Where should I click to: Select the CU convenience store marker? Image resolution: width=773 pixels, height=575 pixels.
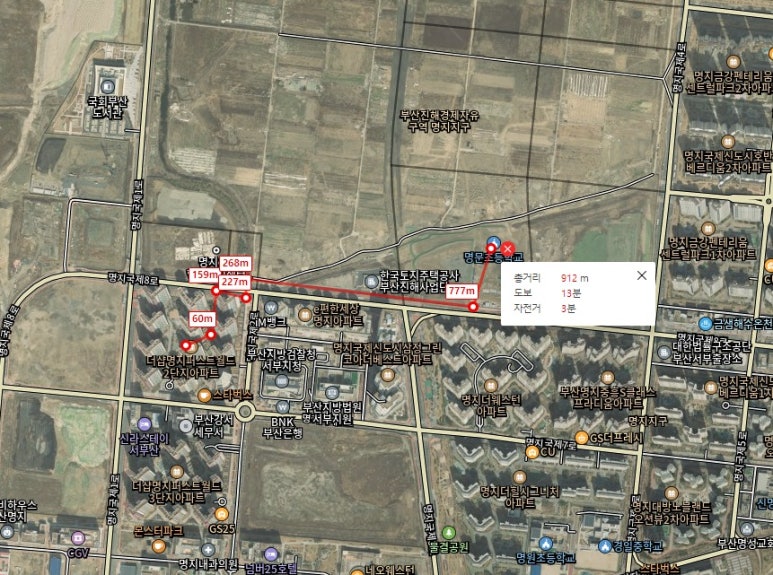click(x=529, y=452)
